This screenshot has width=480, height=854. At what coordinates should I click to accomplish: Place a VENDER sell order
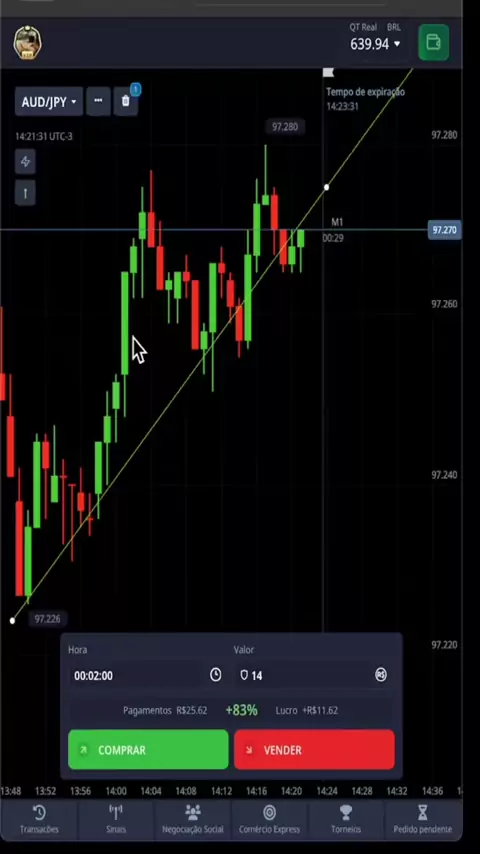click(314, 750)
